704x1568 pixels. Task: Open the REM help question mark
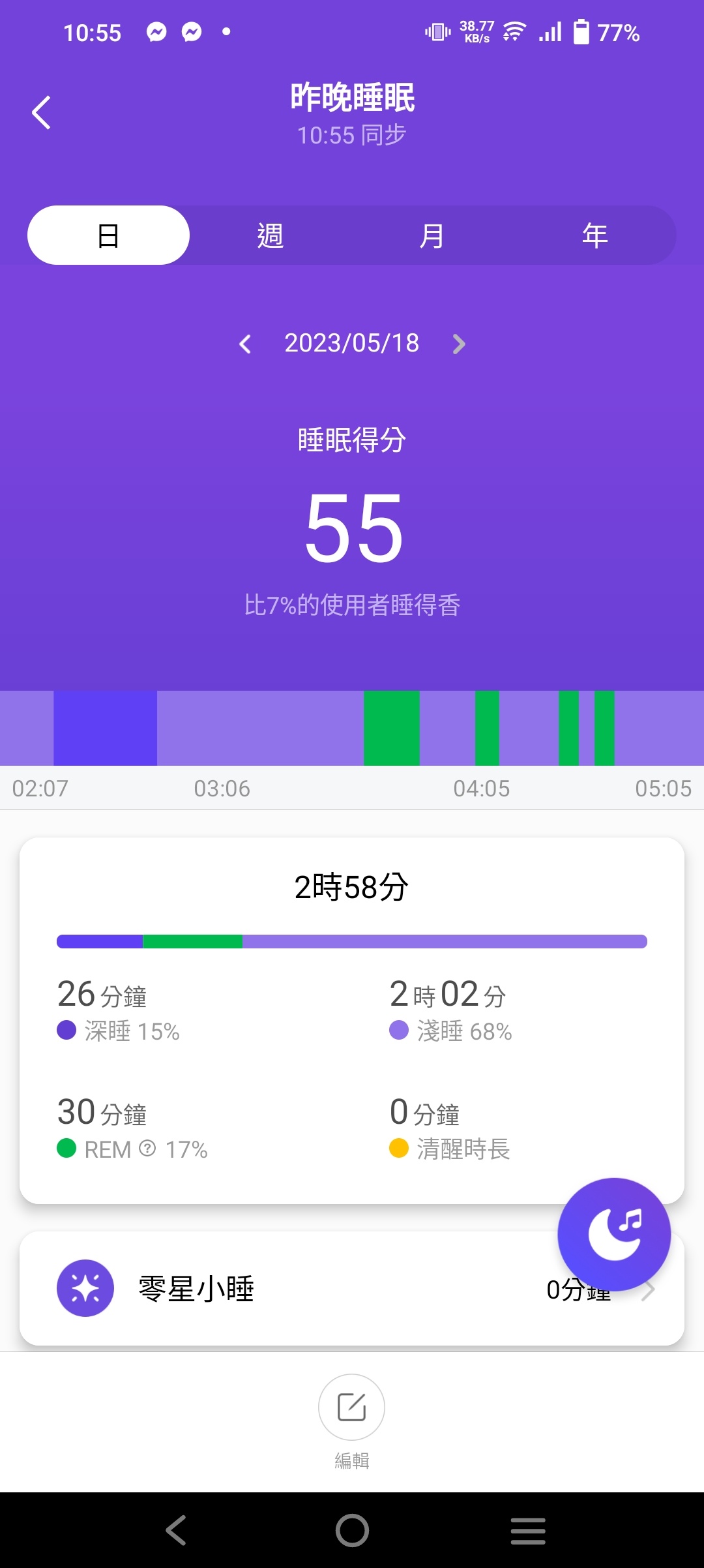tap(148, 1148)
